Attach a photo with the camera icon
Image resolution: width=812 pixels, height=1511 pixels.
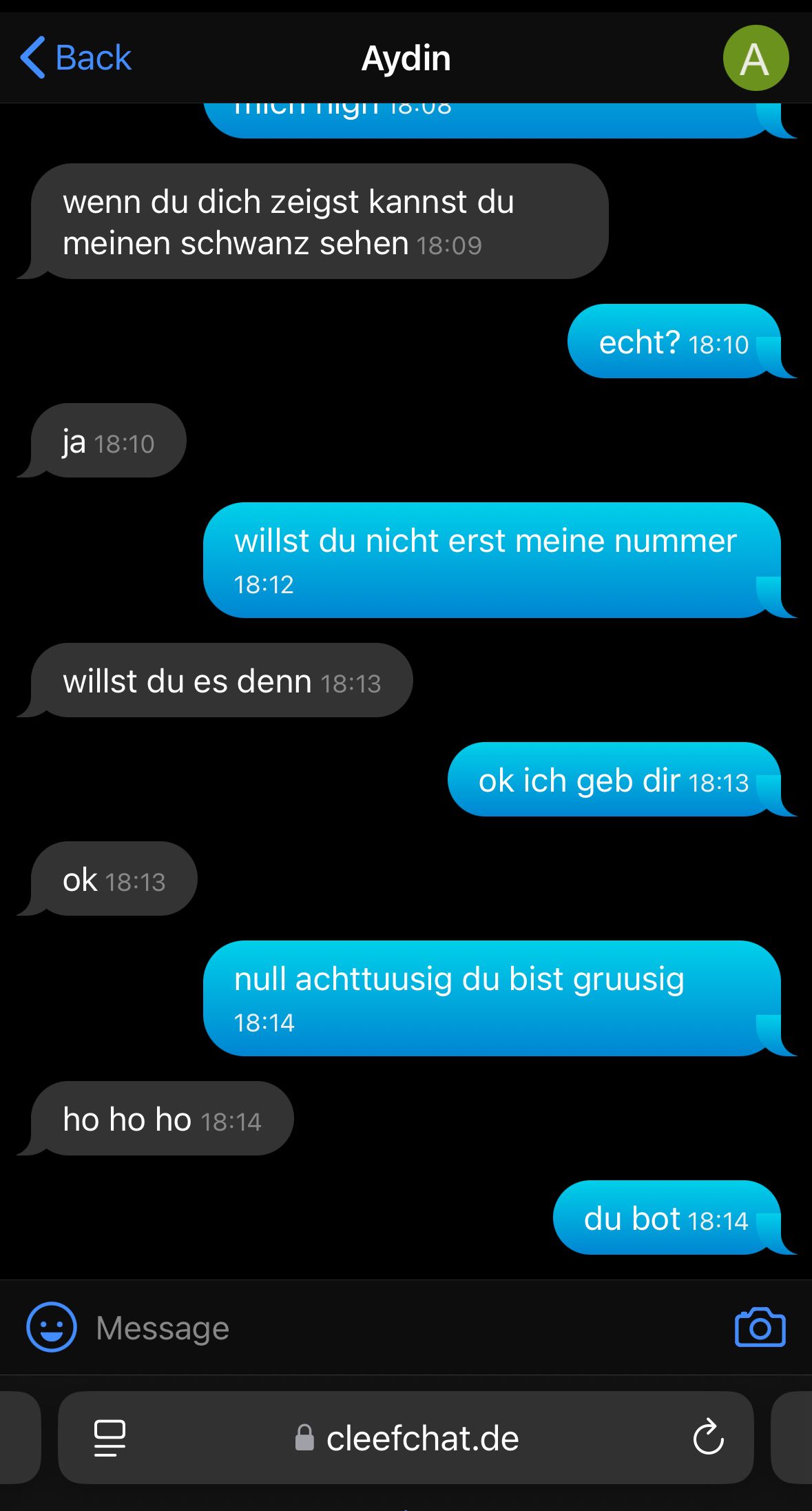(x=760, y=1327)
